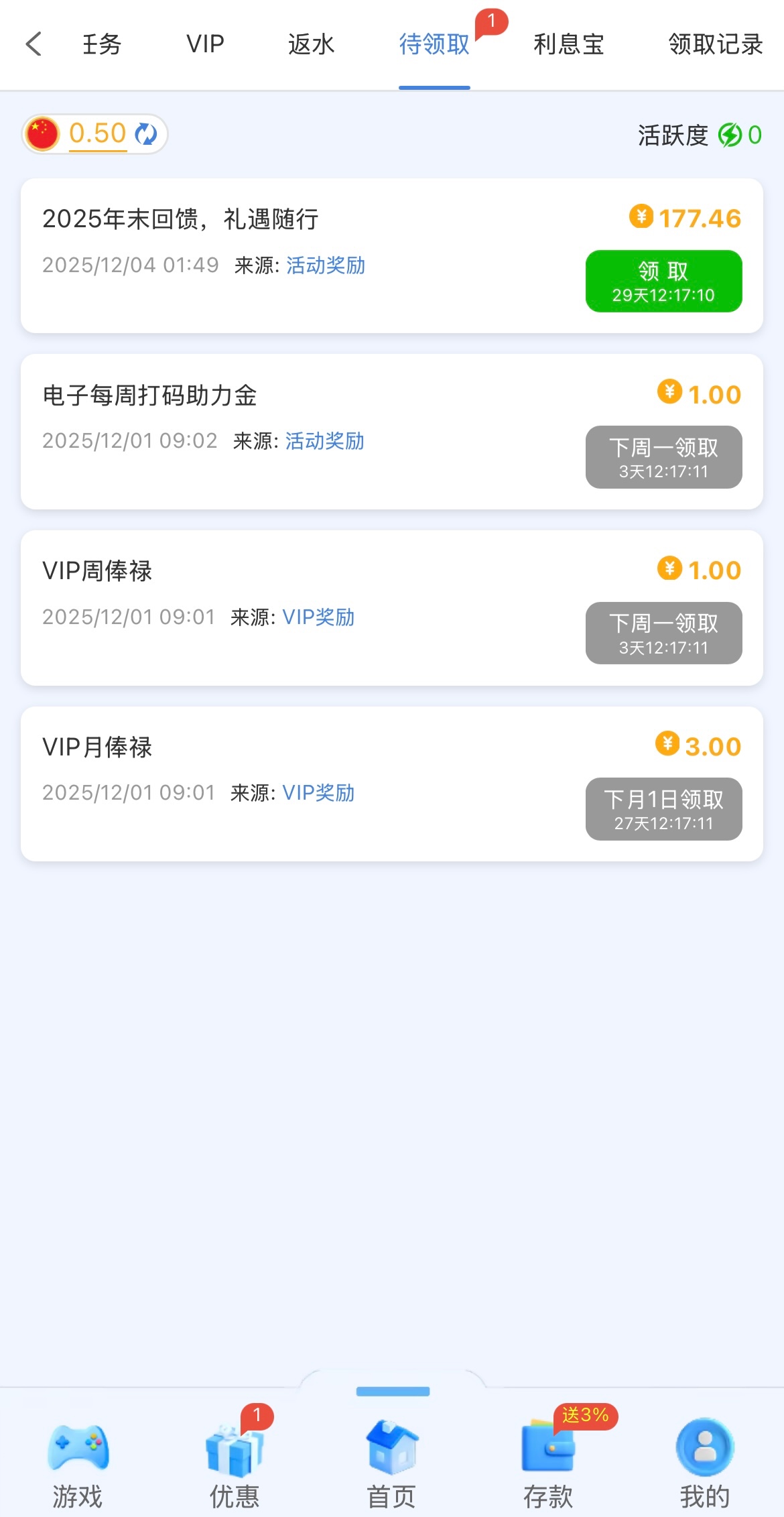Switch to the 任务 tab

coord(102,44)
